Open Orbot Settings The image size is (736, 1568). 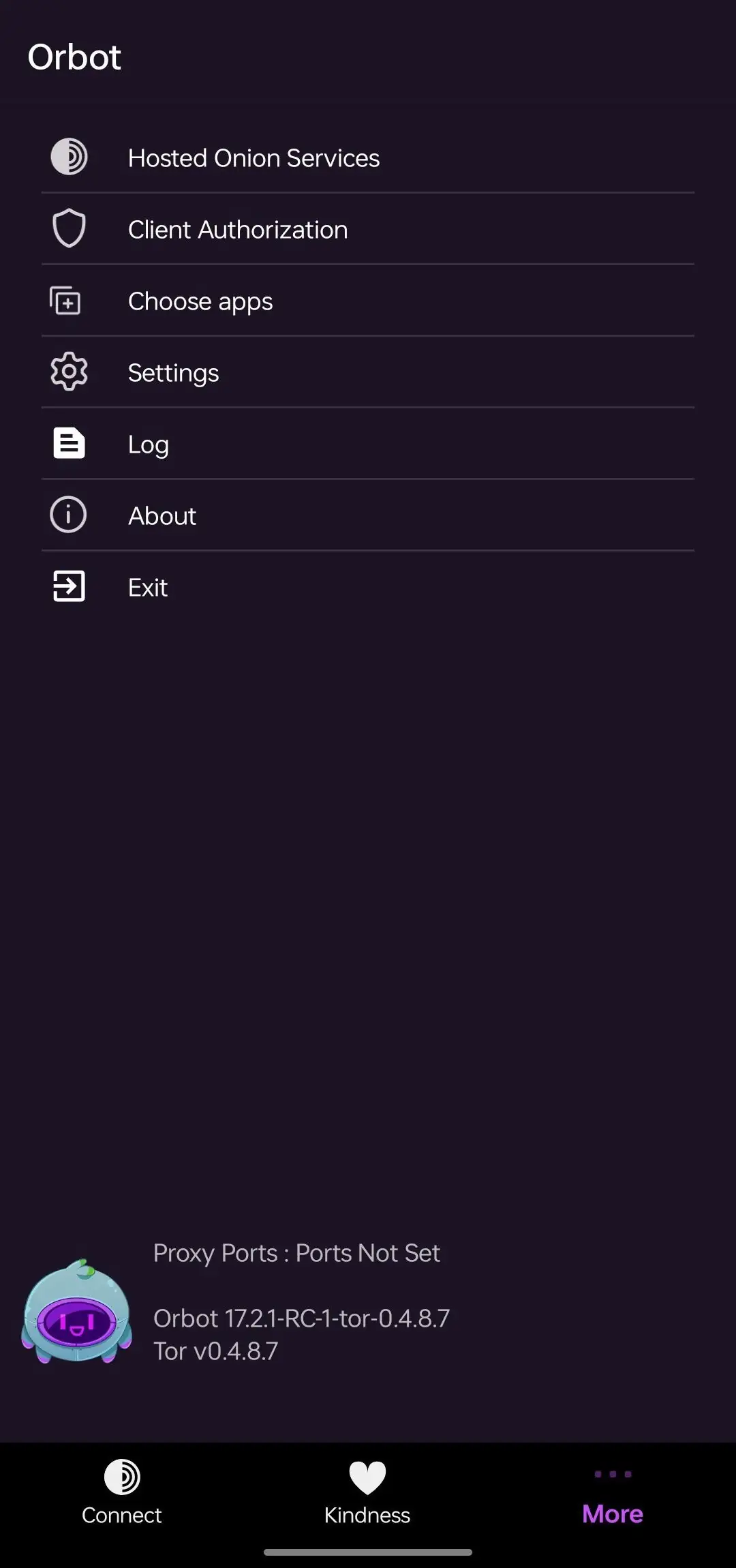coord(173,373)
